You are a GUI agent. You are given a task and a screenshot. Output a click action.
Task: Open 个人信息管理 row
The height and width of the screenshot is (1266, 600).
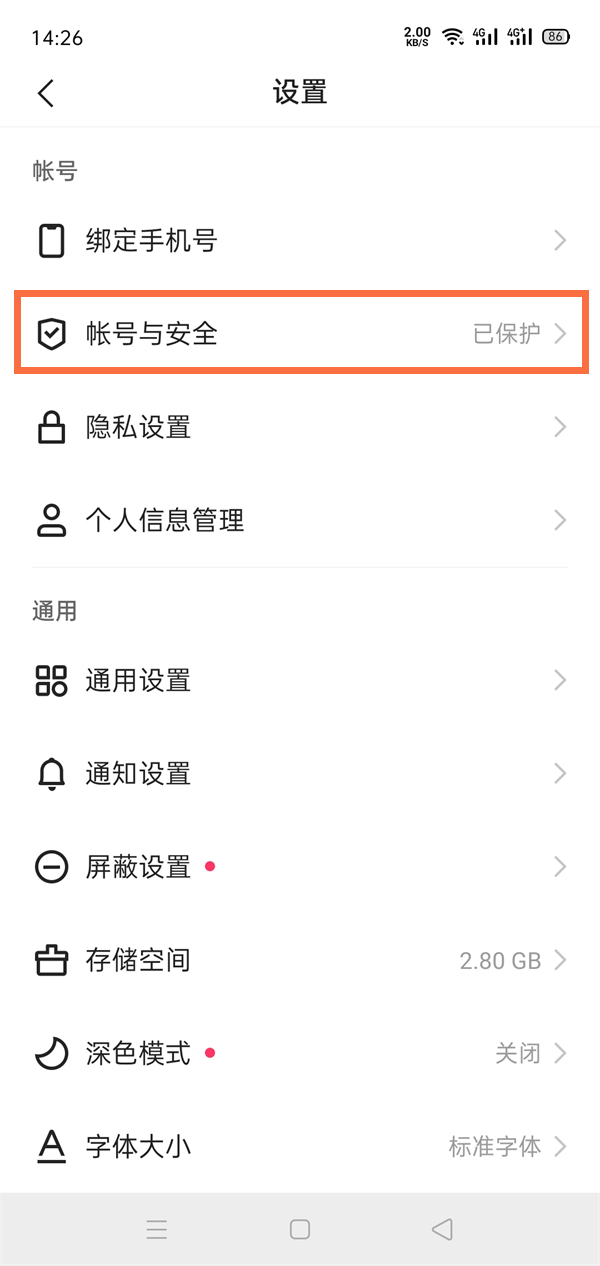pyautogui.click(x=300, y=521)
